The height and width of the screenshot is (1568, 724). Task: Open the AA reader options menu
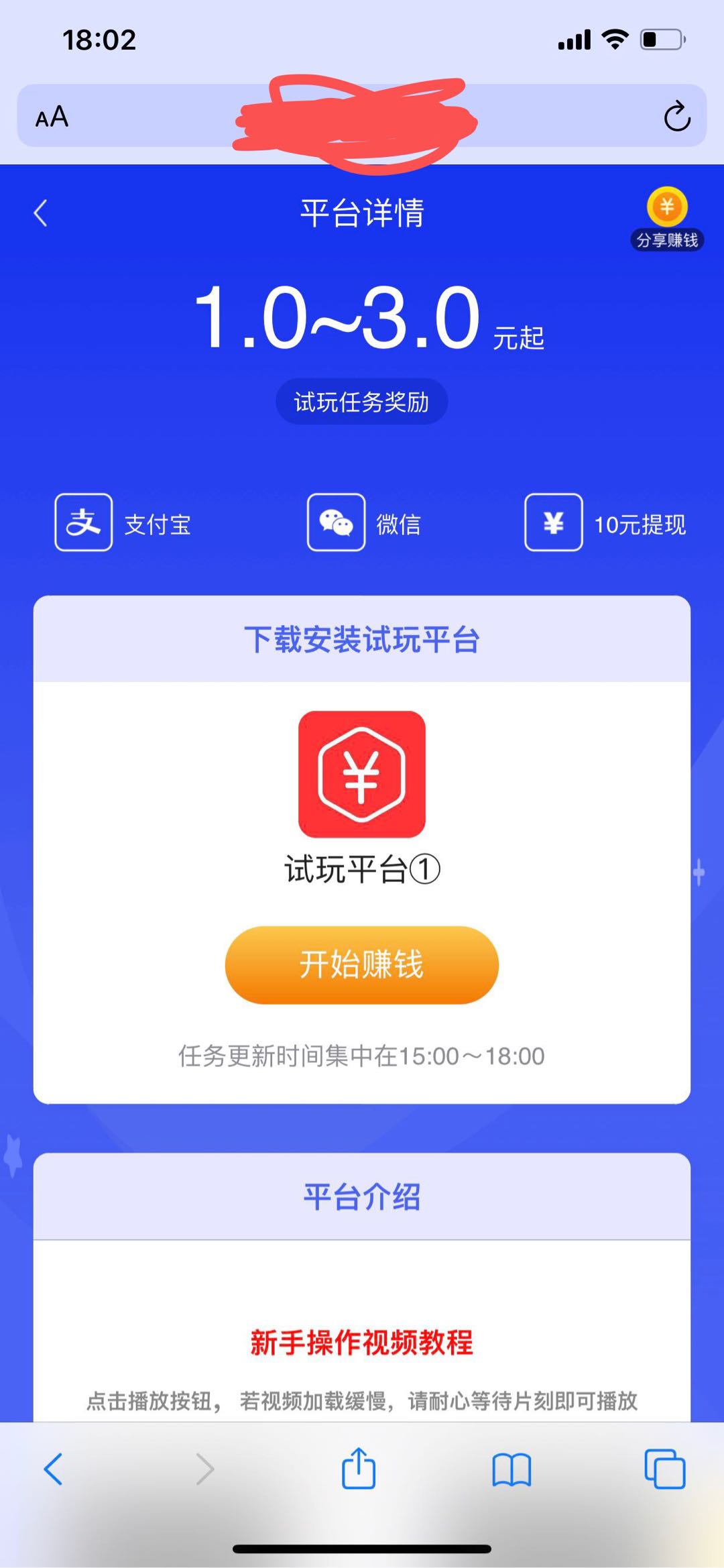pyautogui.click(x=52, y=117)
